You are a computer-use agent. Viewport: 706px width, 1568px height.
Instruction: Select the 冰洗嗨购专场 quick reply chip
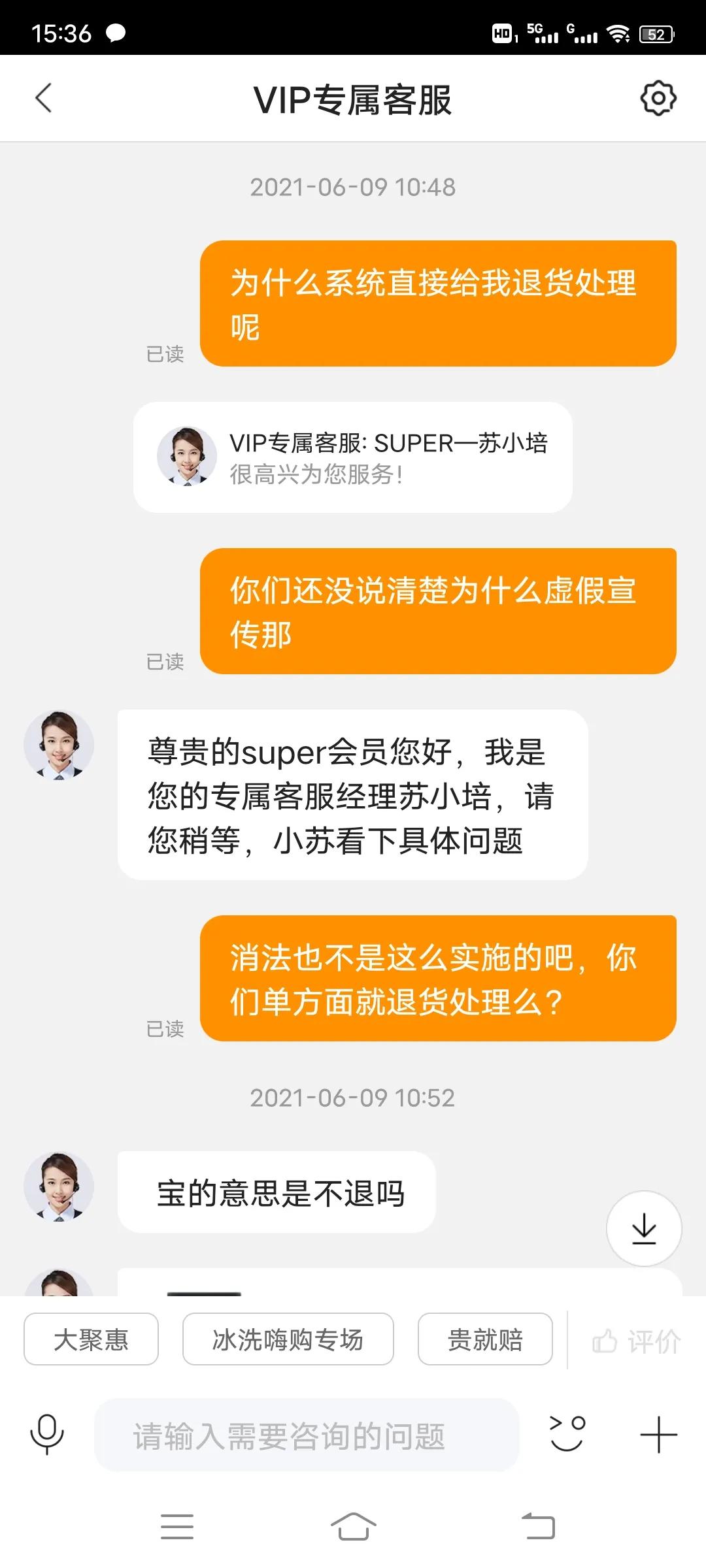coord(288,1339)
